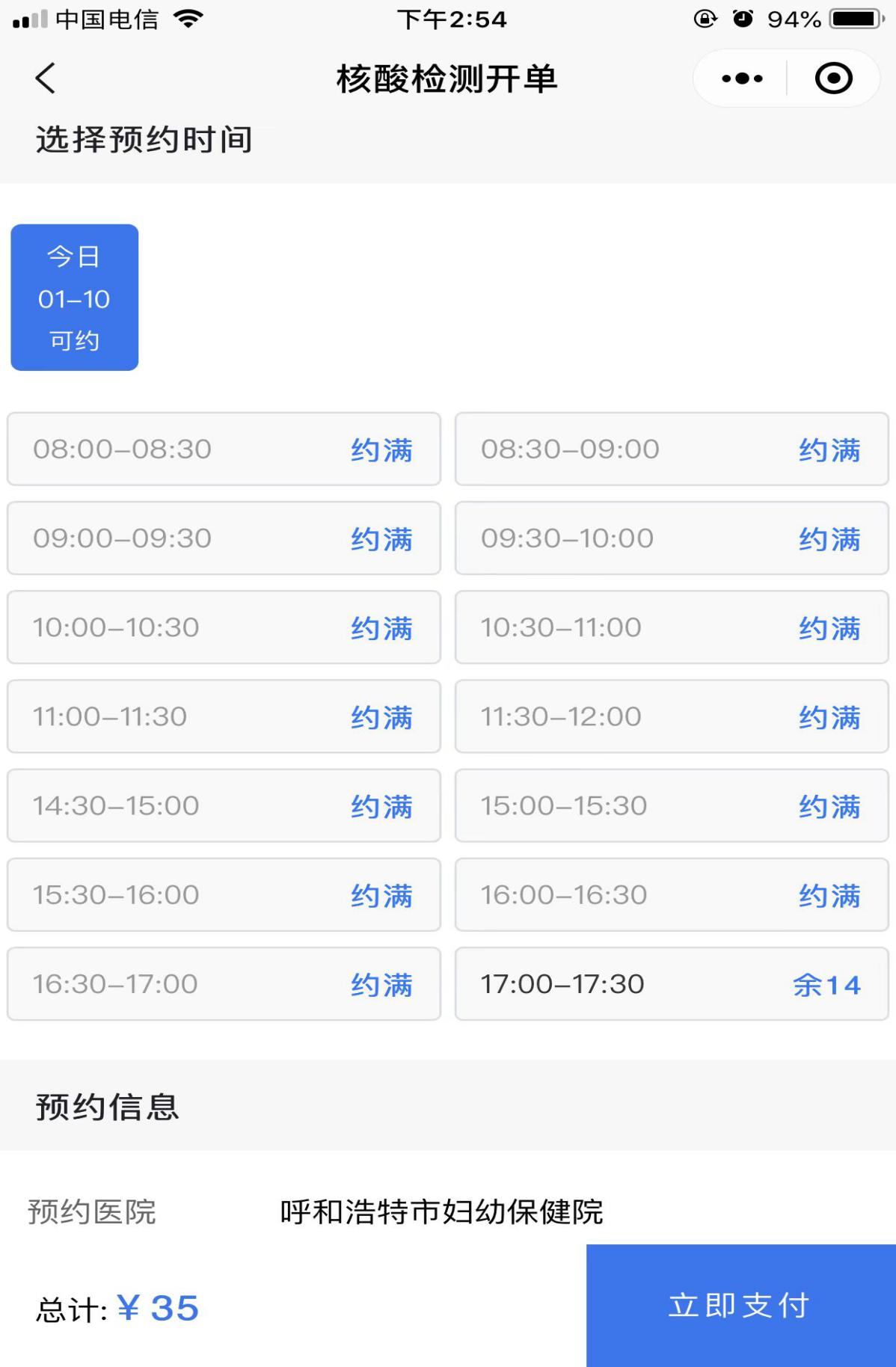Choose the 09:30-10:00 time slot
This screenshot has height=1367, width=896.
pos(672,538)
